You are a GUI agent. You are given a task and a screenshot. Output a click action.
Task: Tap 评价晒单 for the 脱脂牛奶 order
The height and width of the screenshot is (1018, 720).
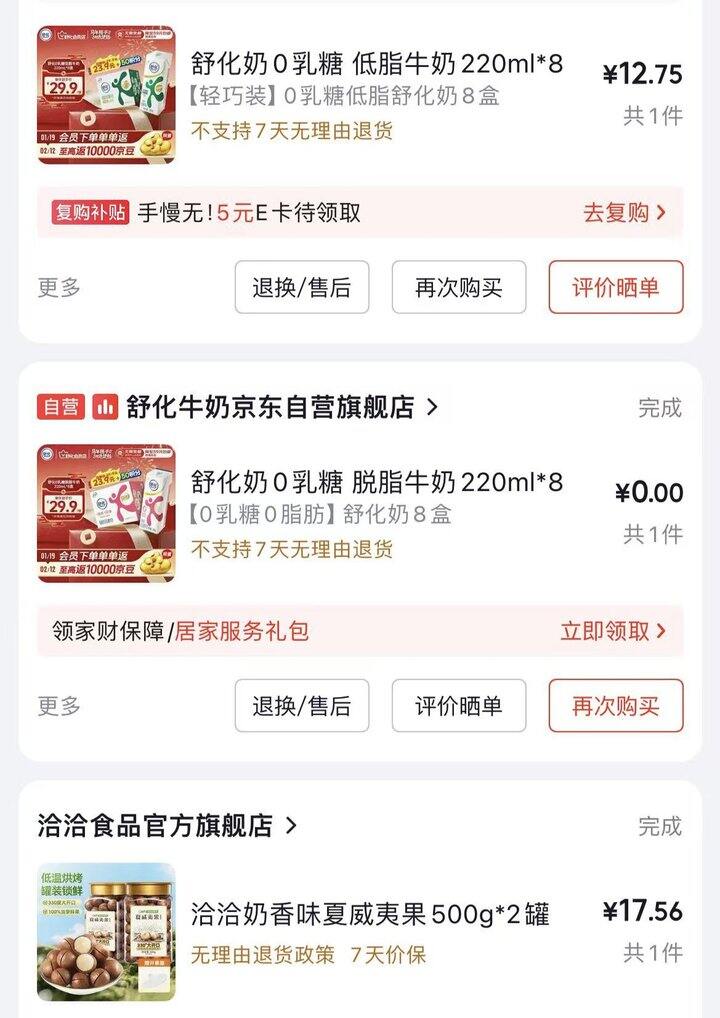pos(458,706)
